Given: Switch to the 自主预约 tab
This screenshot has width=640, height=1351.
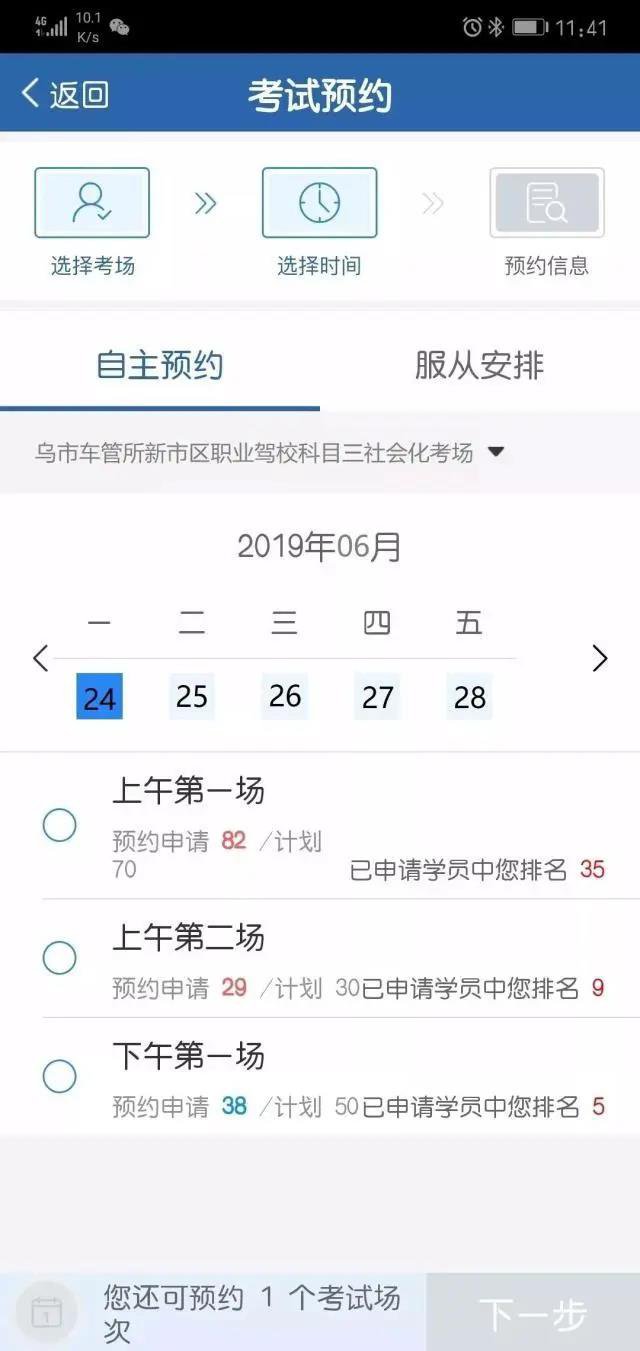Looking at the screenshot, I should click(160, 366).
